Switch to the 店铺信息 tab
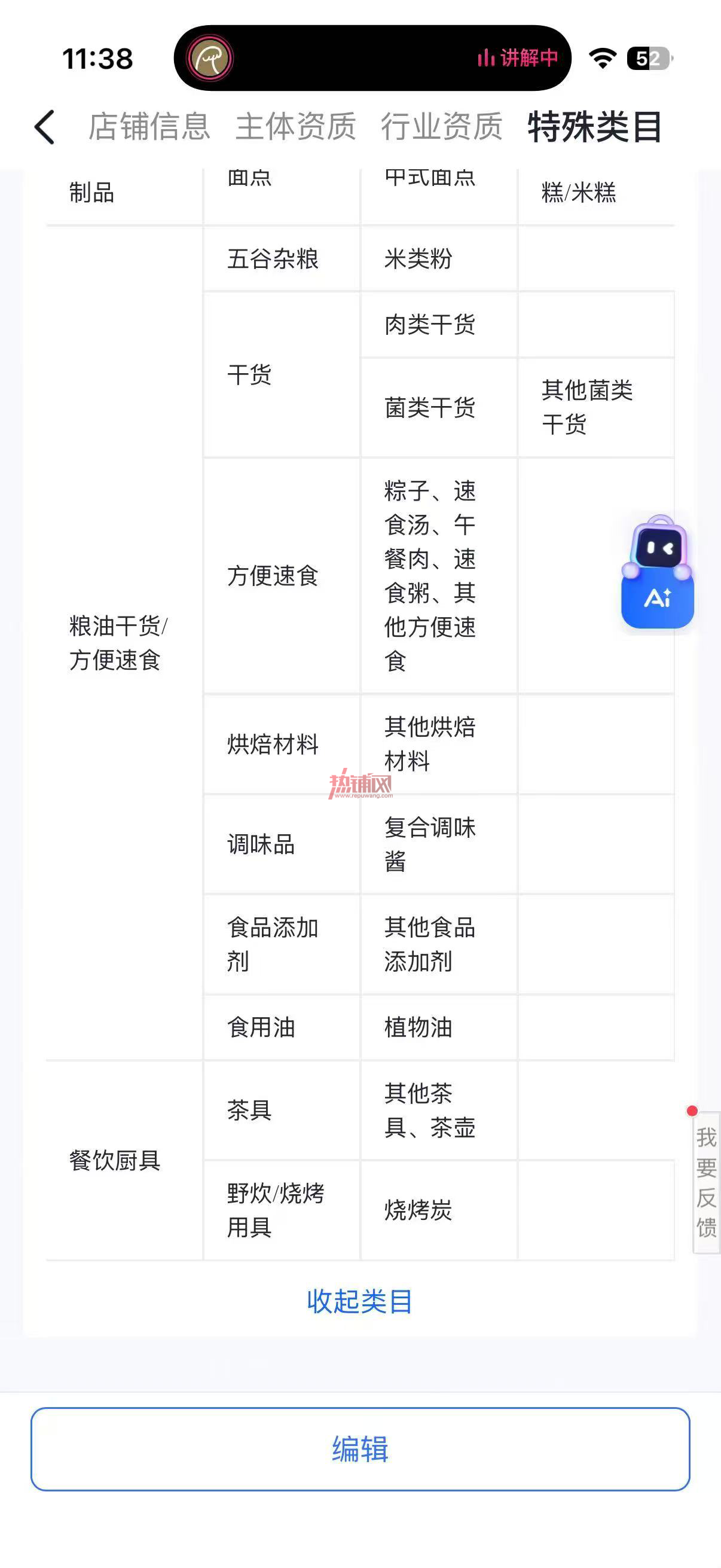Screen dimensions: 721x1568 149,127
